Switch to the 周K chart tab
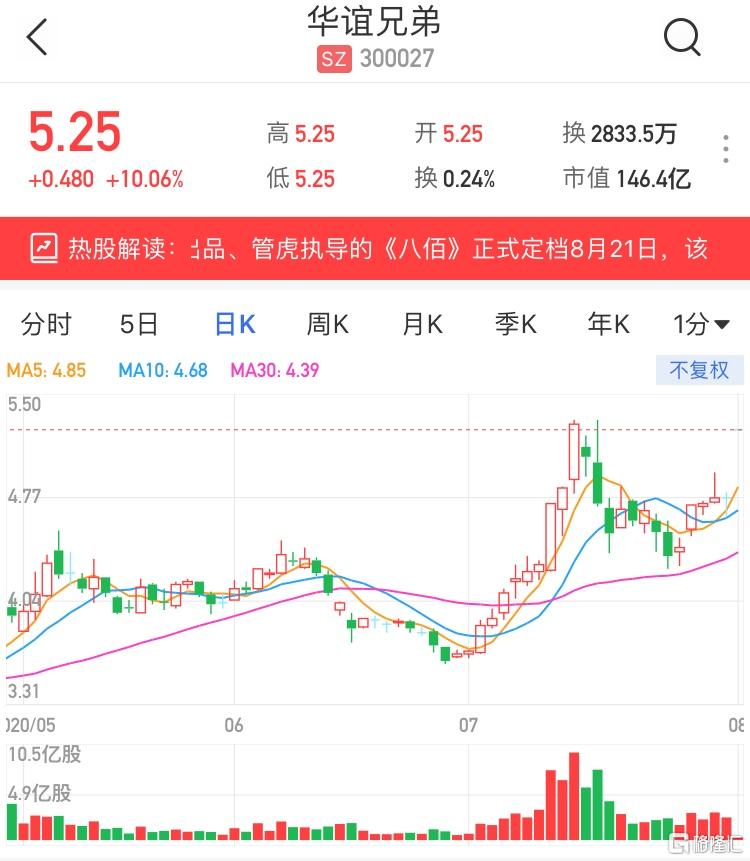Screen dimensions: 750x861 coord(327,324)
